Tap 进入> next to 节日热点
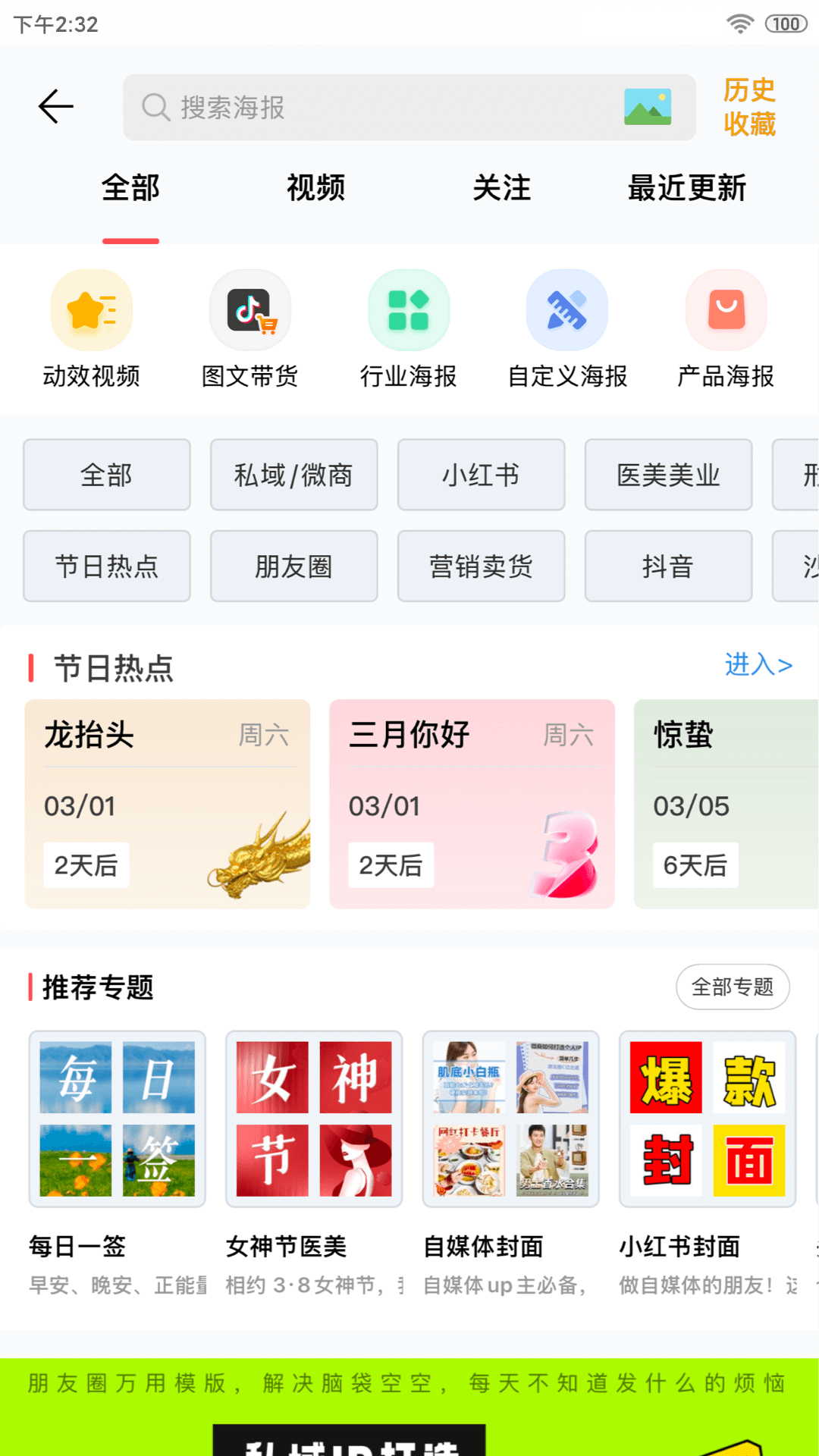The width and height of the screenshot is (819, 1456). pyautogui.click(x=758, y=665)
